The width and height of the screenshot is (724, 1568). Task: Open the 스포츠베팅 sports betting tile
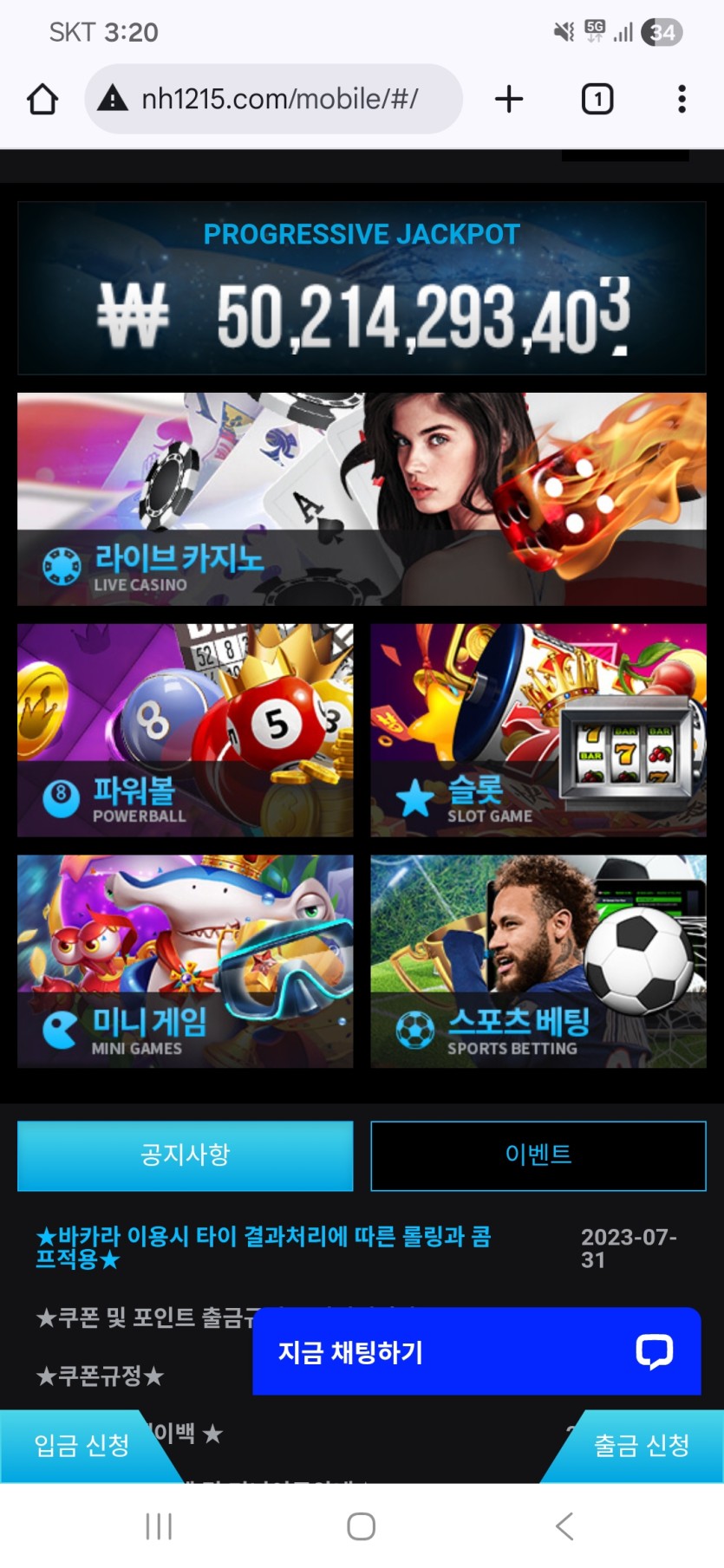pyautogui.click(x=538, y=960)
